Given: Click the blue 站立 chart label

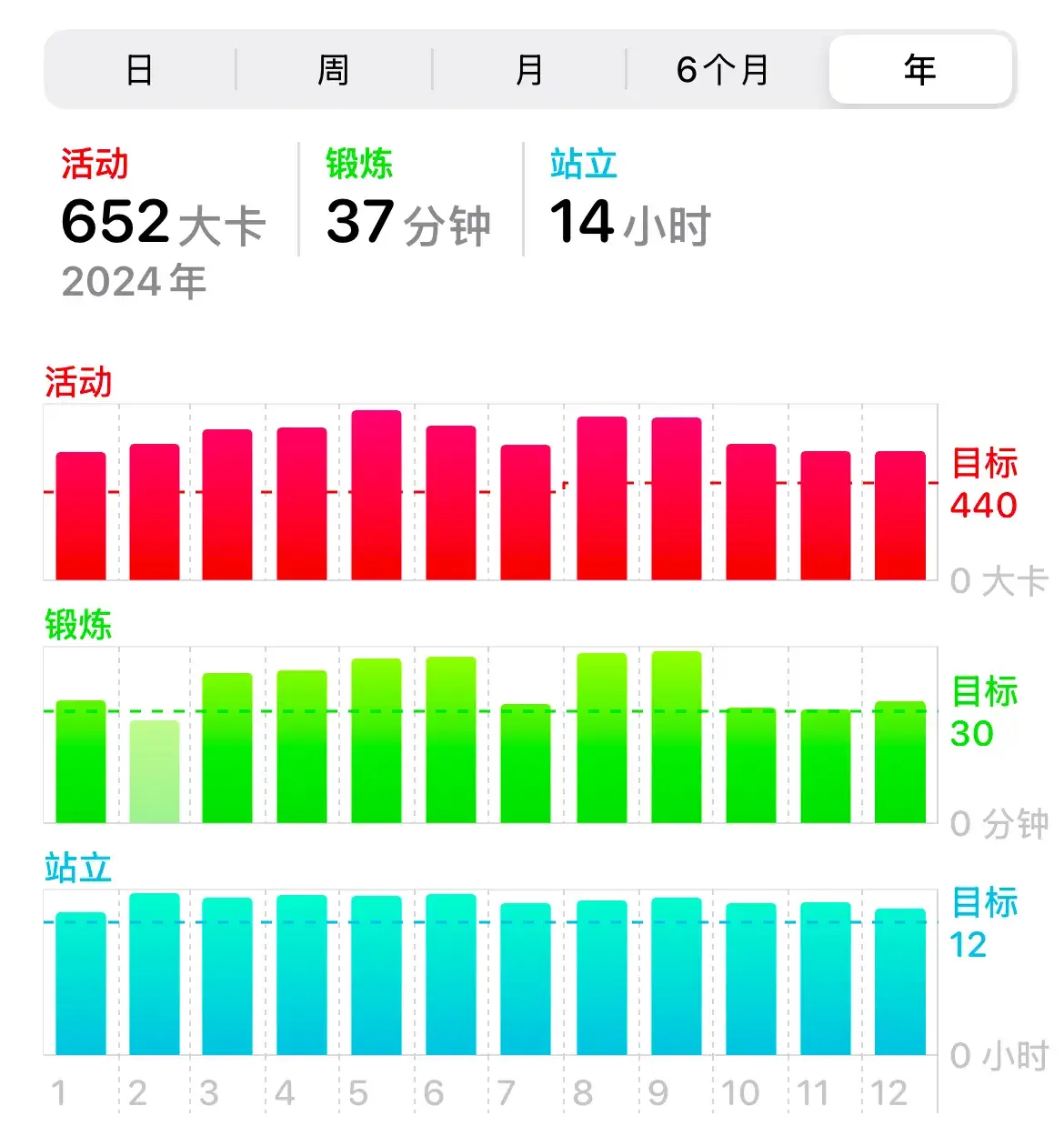Looking at the screenshot, I should coord(78,866).
